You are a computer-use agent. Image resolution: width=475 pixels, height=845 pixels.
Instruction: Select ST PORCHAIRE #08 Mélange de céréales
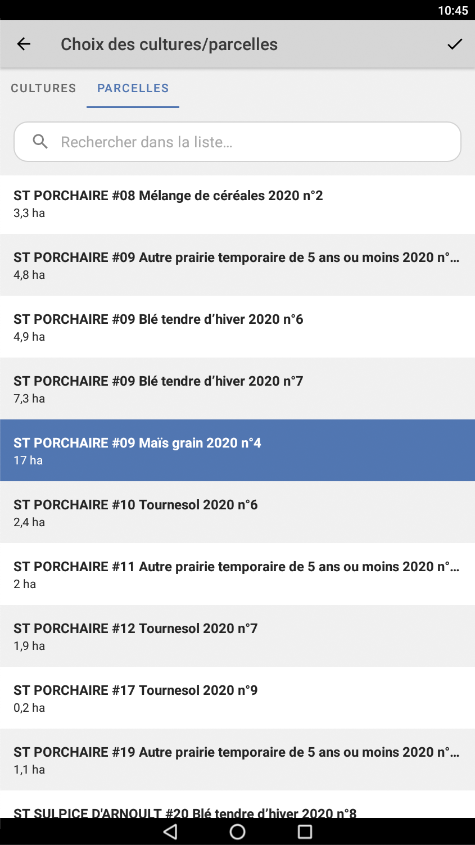237,204
